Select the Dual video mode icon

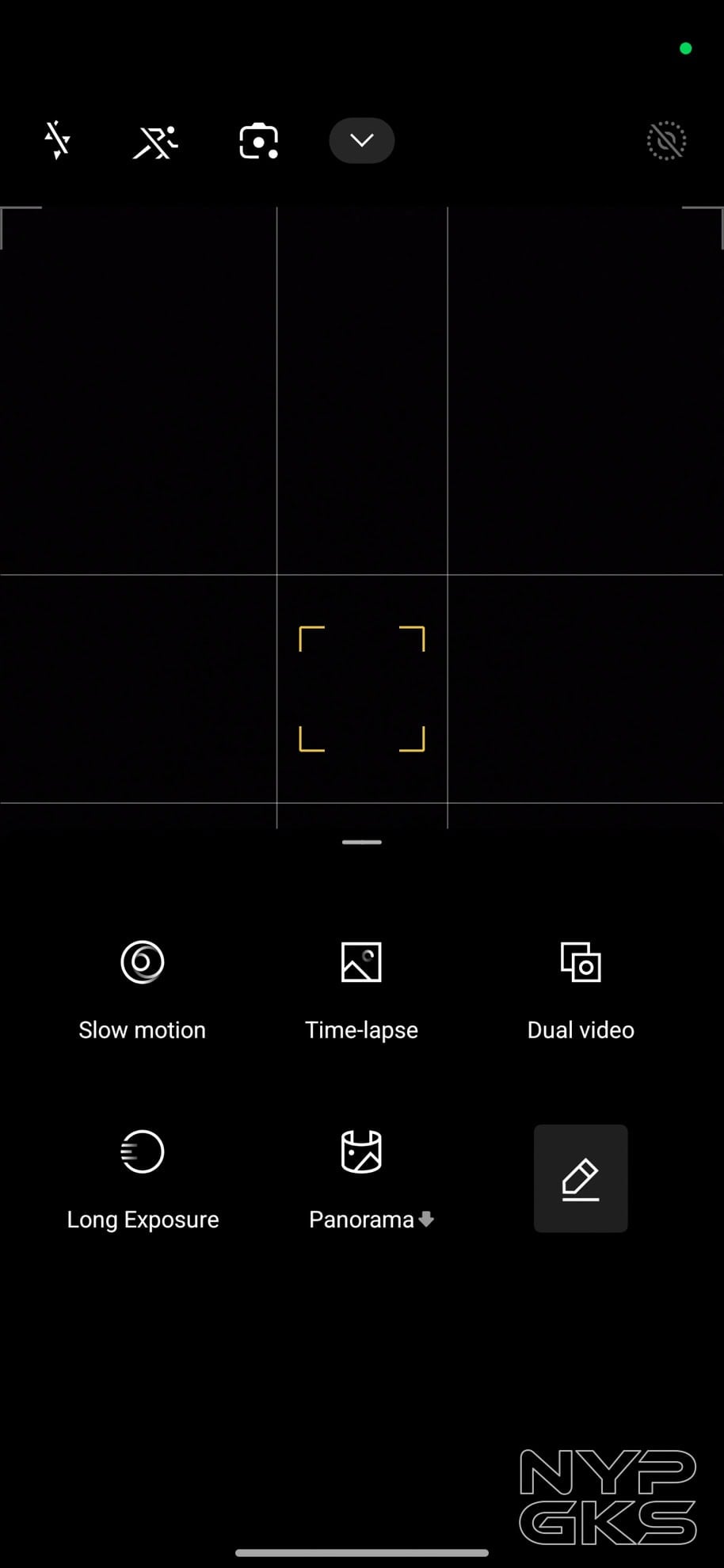click(x=580, y=962)
